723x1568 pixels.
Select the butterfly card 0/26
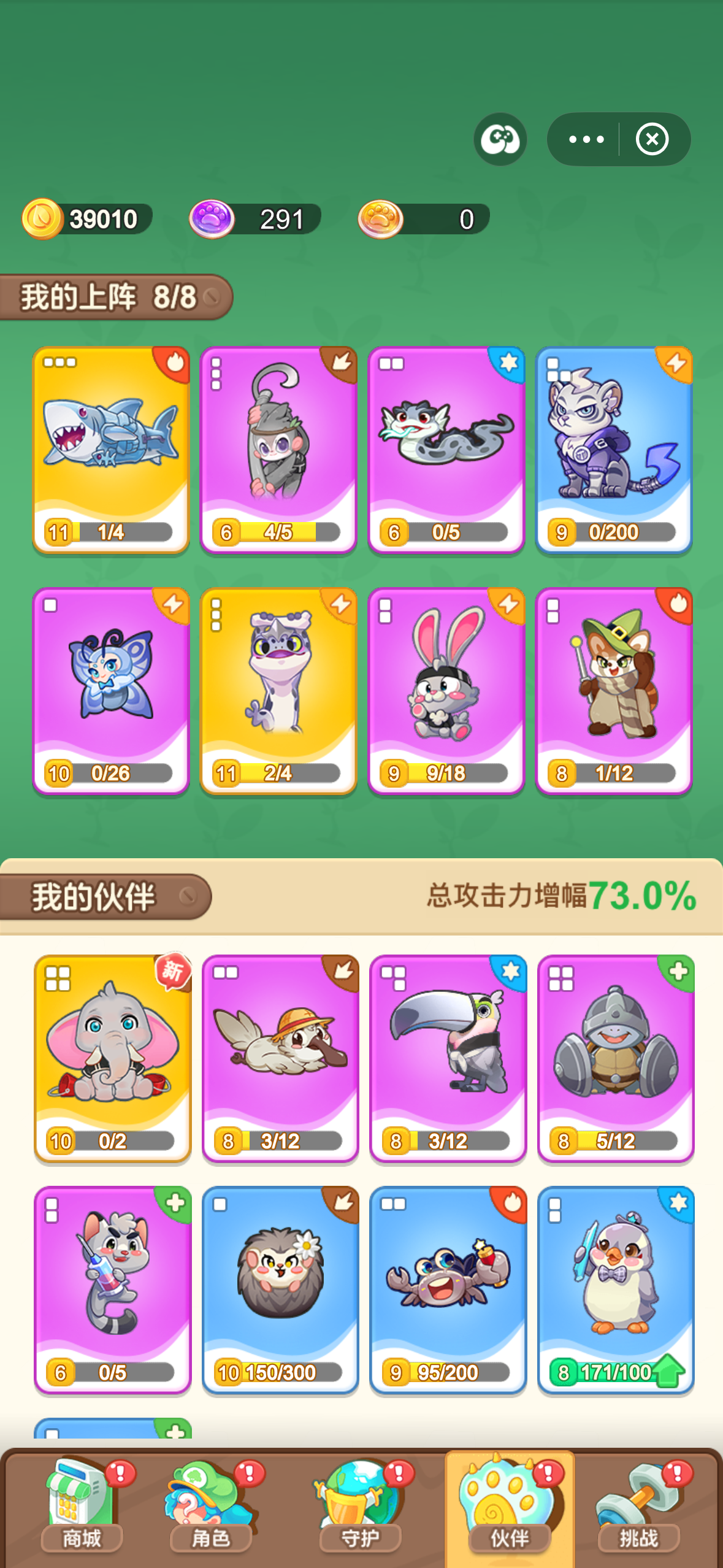(x=111, y=690)
